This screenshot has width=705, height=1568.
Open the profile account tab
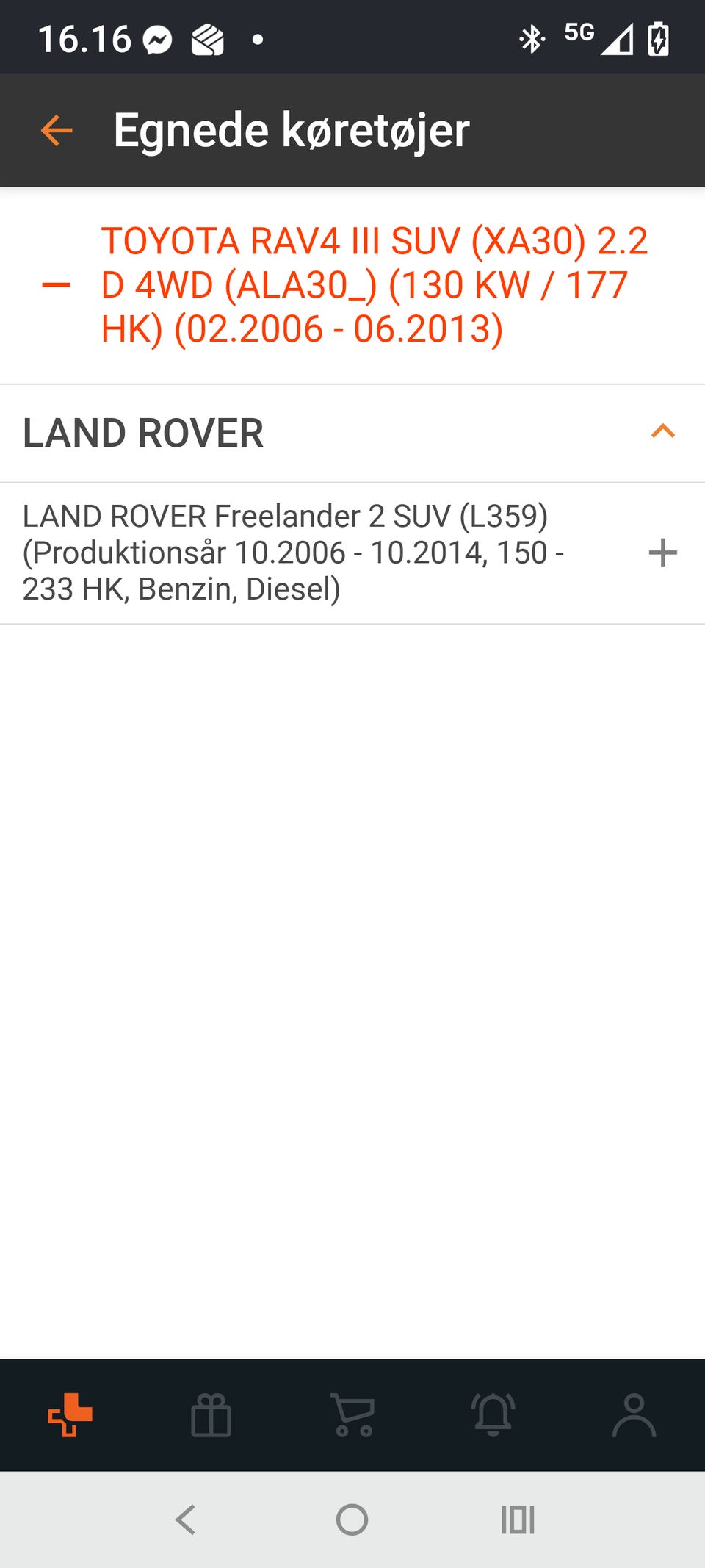[x=634, y=1414]
